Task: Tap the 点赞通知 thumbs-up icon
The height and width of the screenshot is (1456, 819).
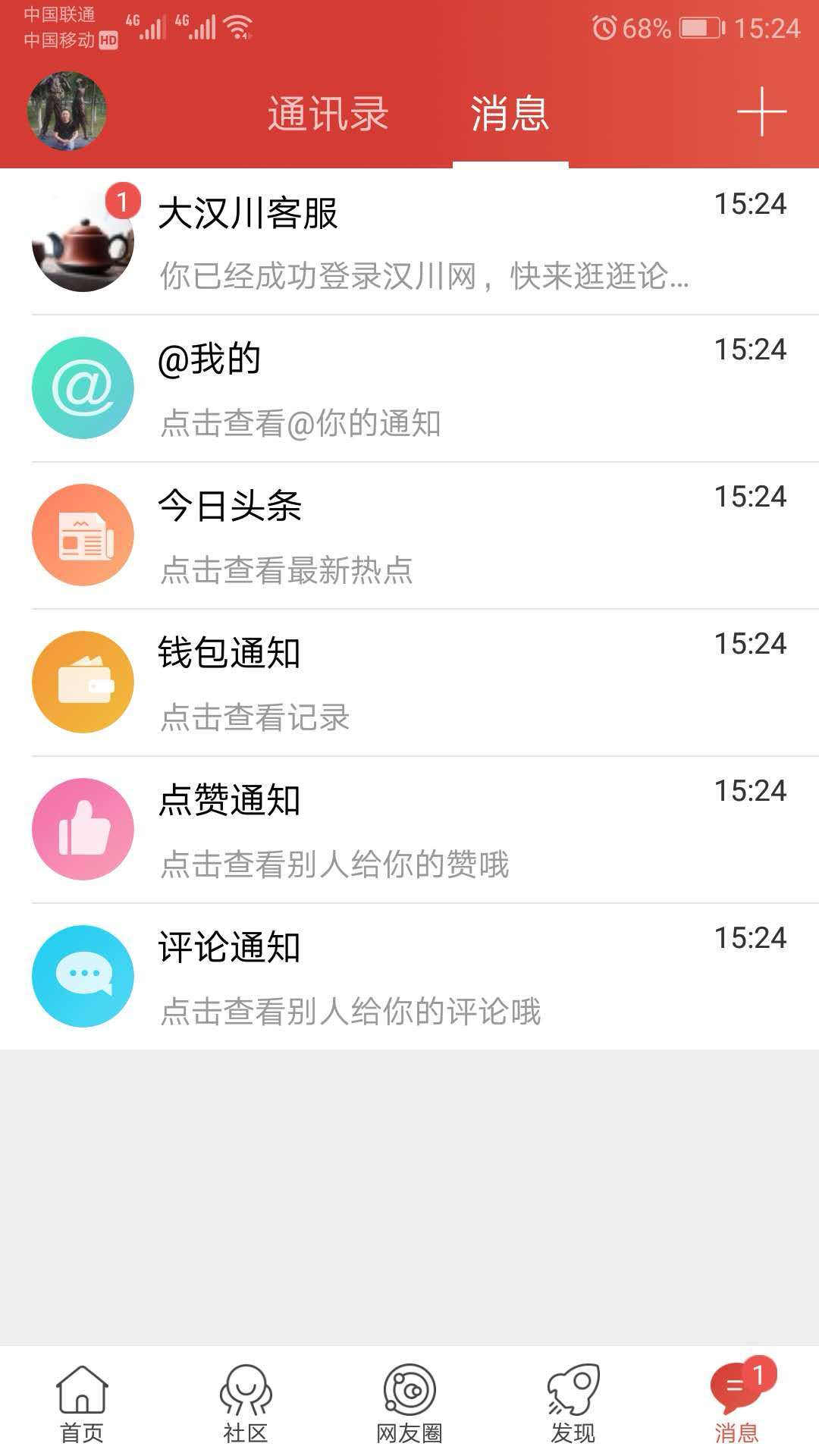Action: [83, 828]
